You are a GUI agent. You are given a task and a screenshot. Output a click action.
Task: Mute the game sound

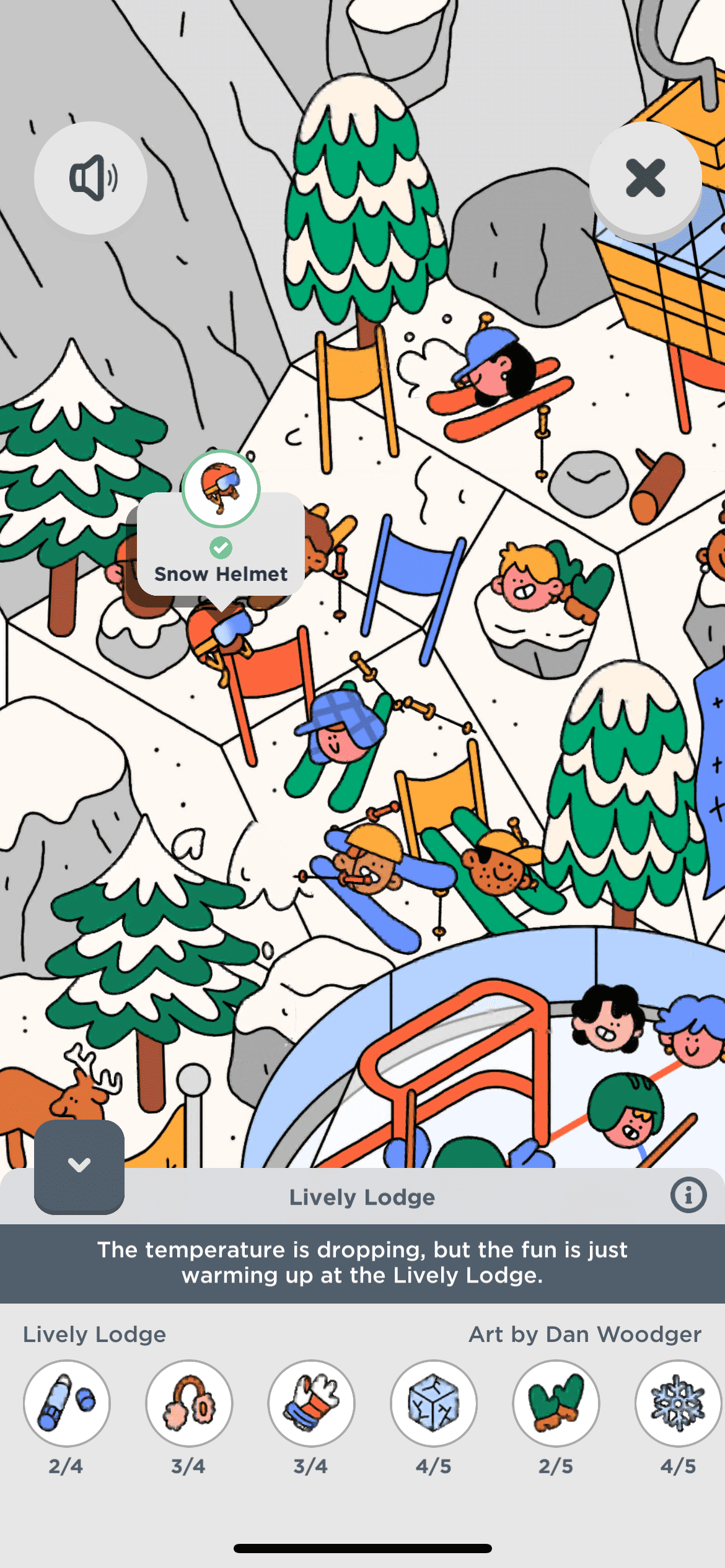[90, 178]
